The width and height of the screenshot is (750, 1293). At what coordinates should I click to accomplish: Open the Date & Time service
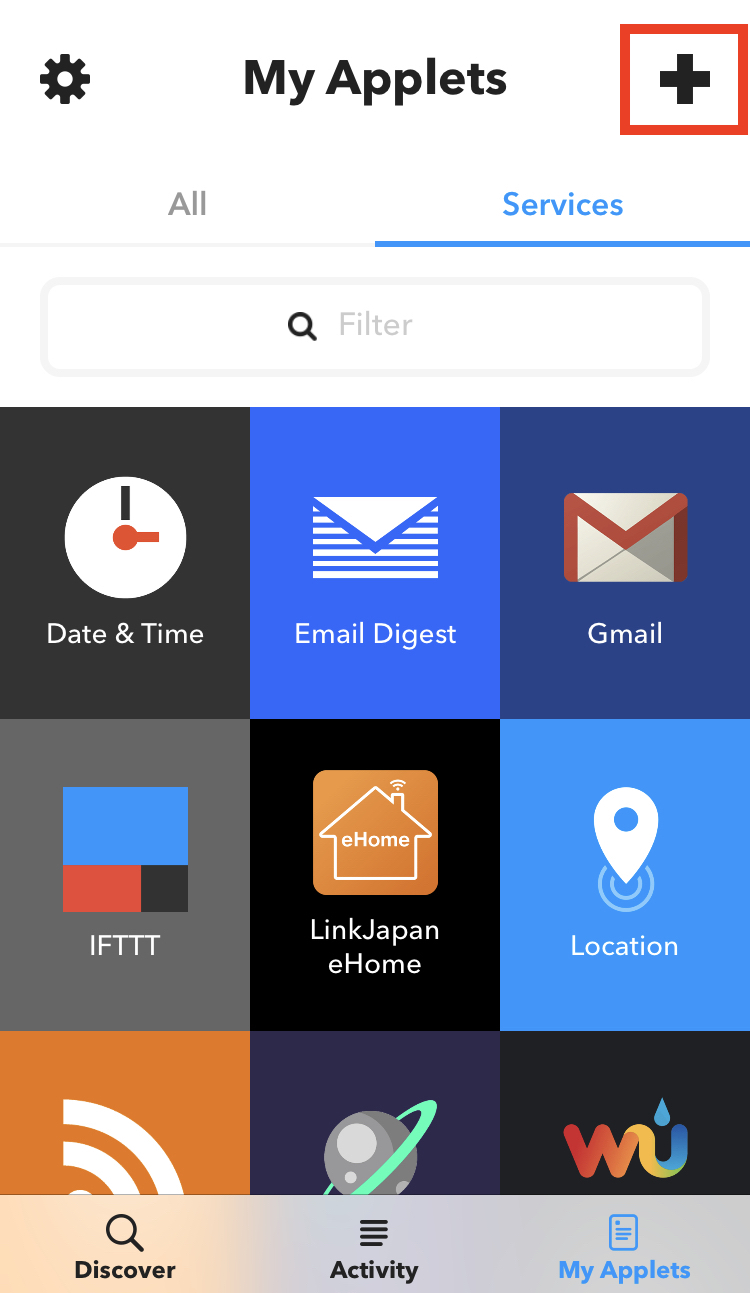click(125, 563)
